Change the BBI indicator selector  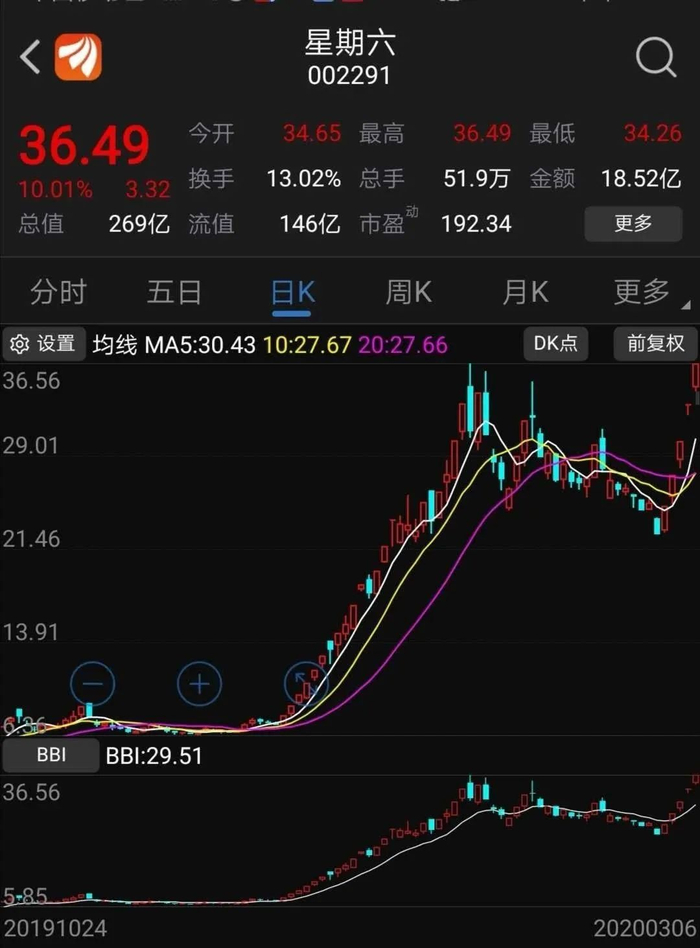pos(51,755)
